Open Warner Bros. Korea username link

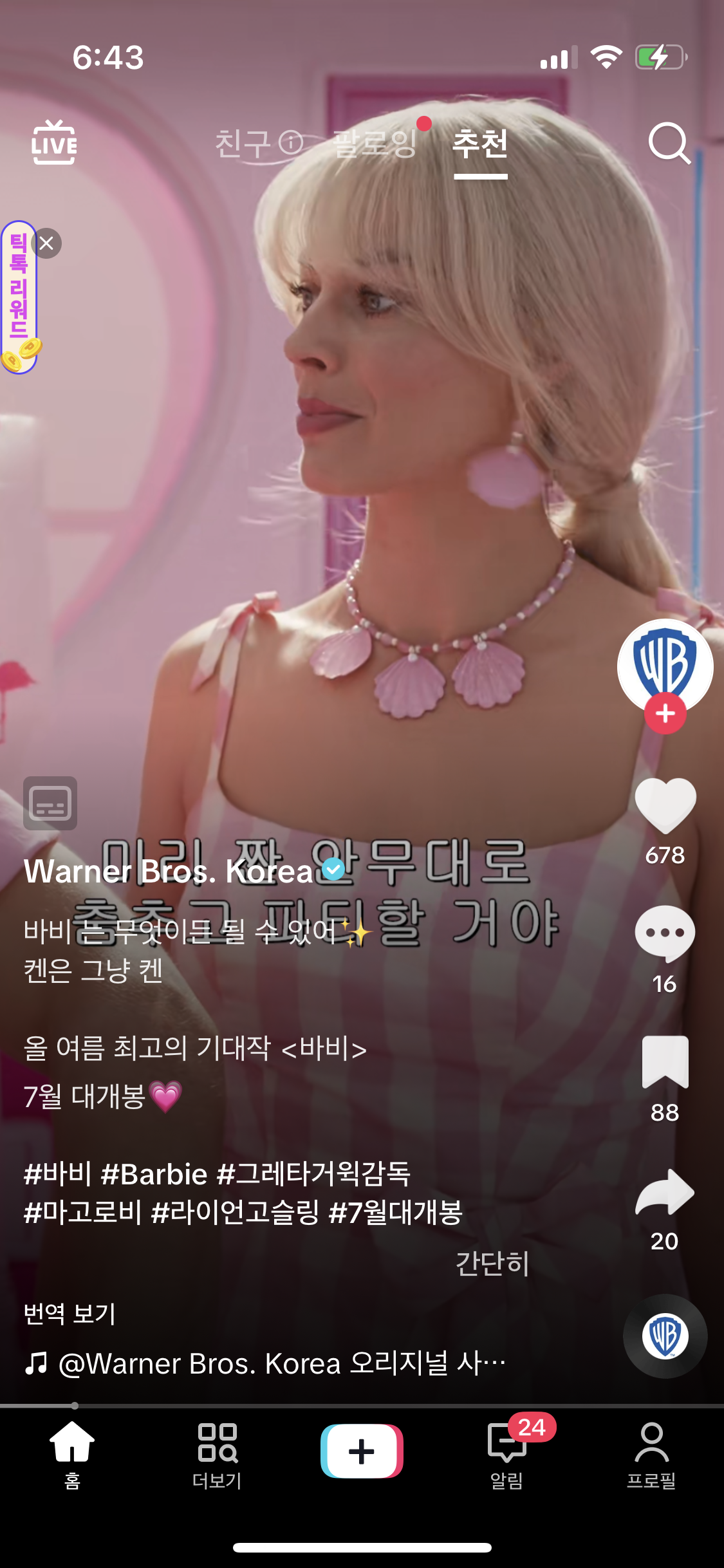[x=167, y=872]
